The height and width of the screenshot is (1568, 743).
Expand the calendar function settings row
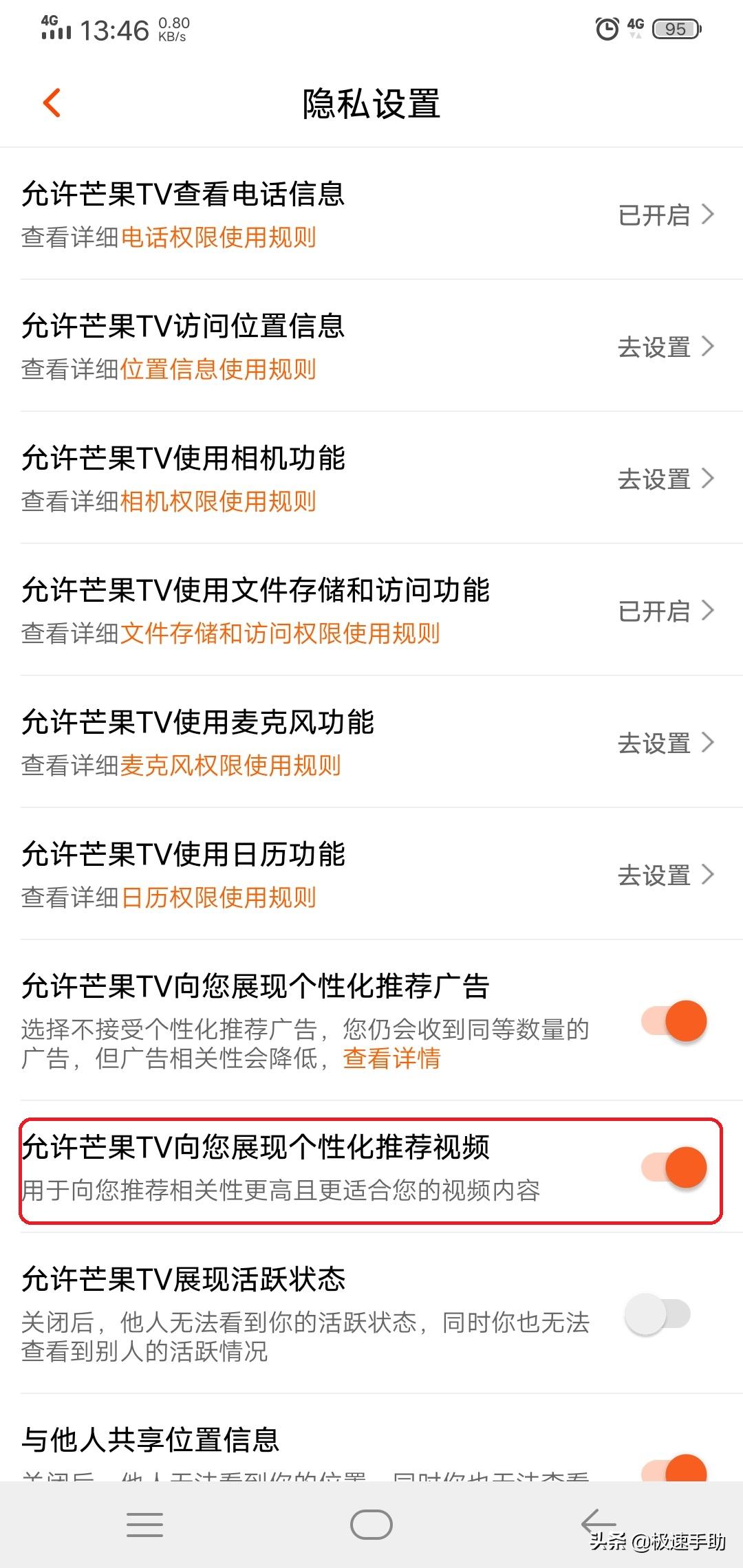pyautogui.click(x=709, y=875)
